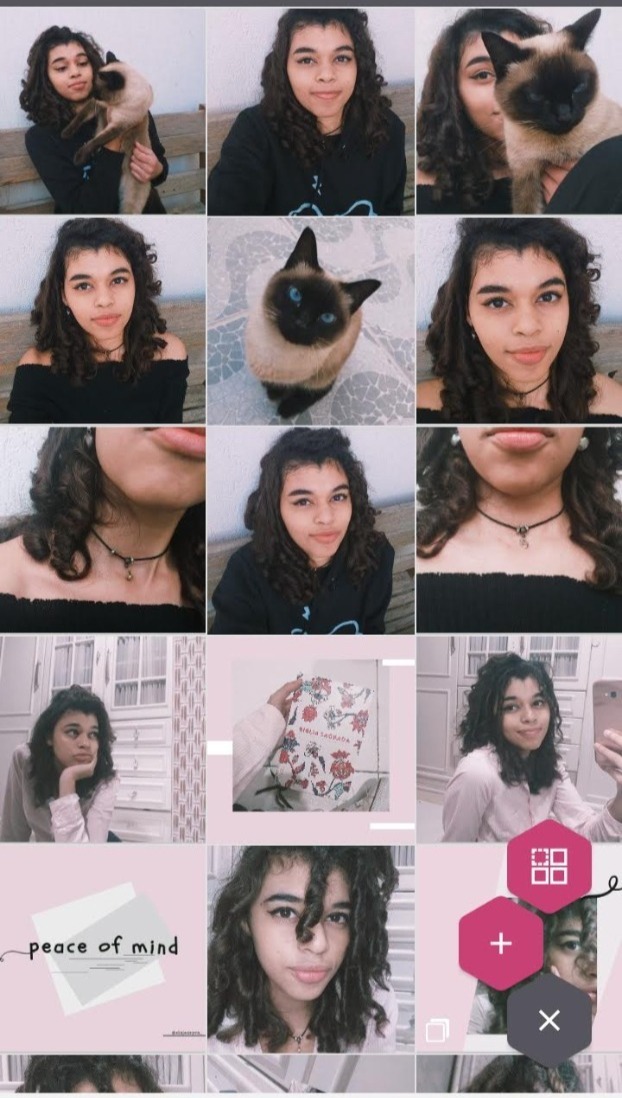Screen dimensions: 622x1098
Task: Open the mirror selfie with phone tile
Action: click(x=518, y=739)
